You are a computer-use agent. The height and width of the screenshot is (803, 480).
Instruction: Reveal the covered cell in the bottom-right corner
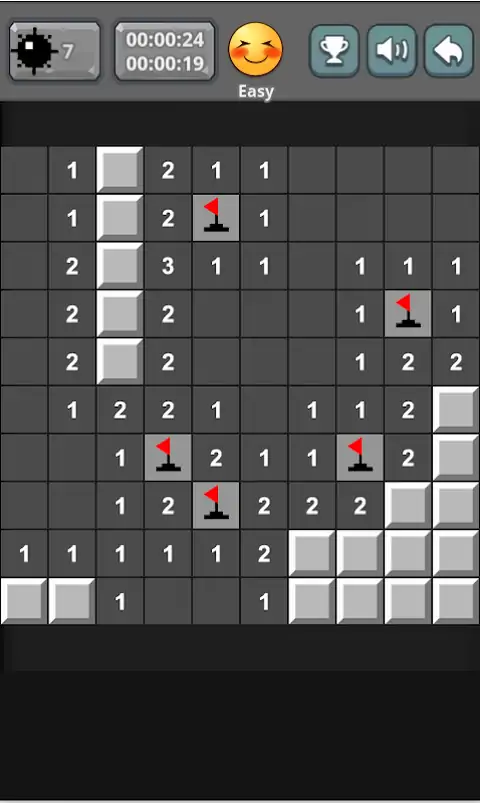pos(456,601)
